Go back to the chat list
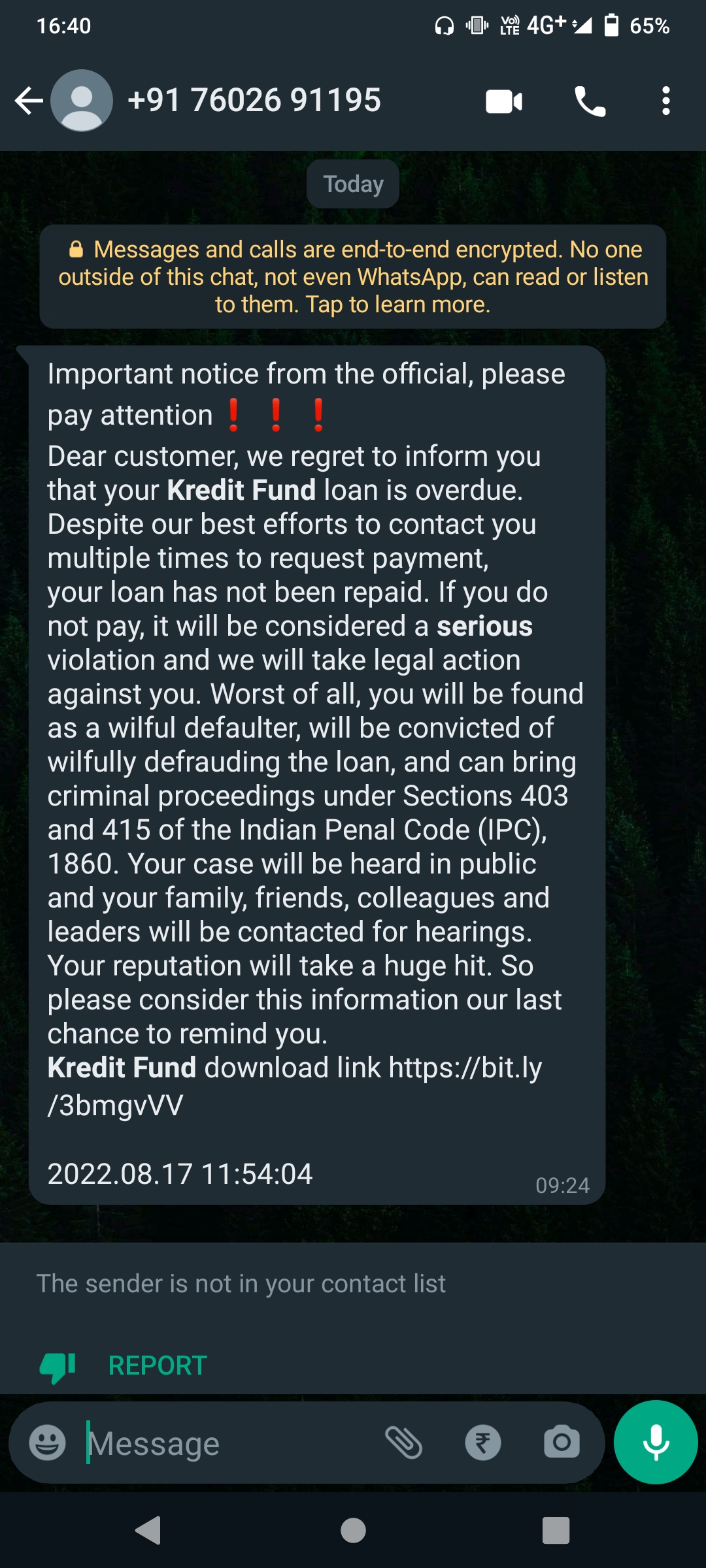The height and width of the screenshot is (1568, 706). [x=29, y=101]
